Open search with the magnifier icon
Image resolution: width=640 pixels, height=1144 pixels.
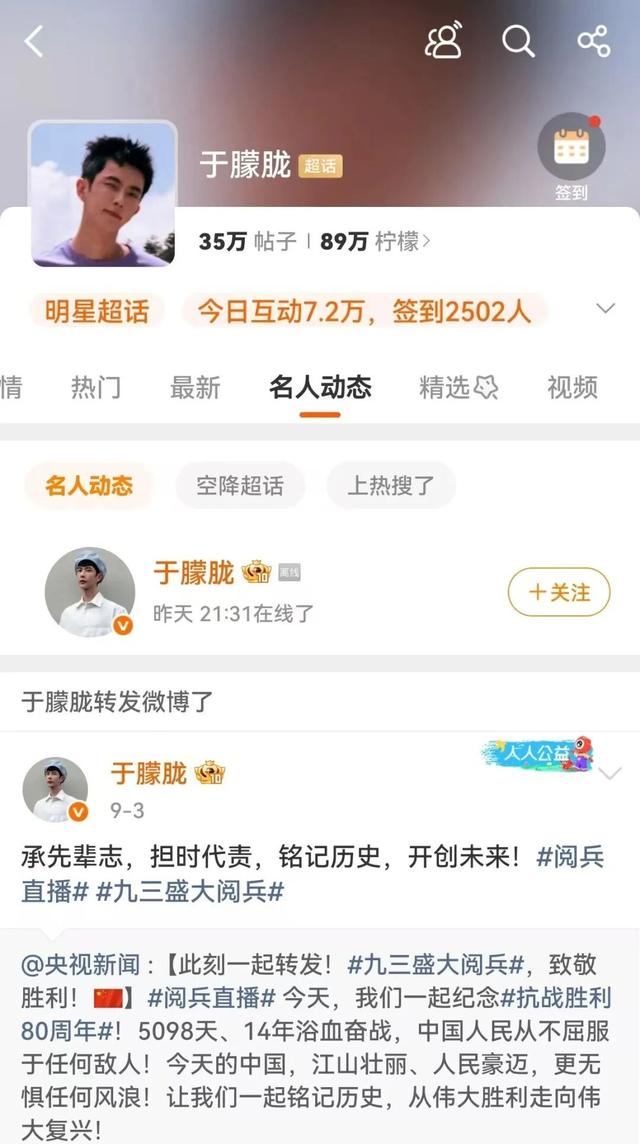[518, 41]
